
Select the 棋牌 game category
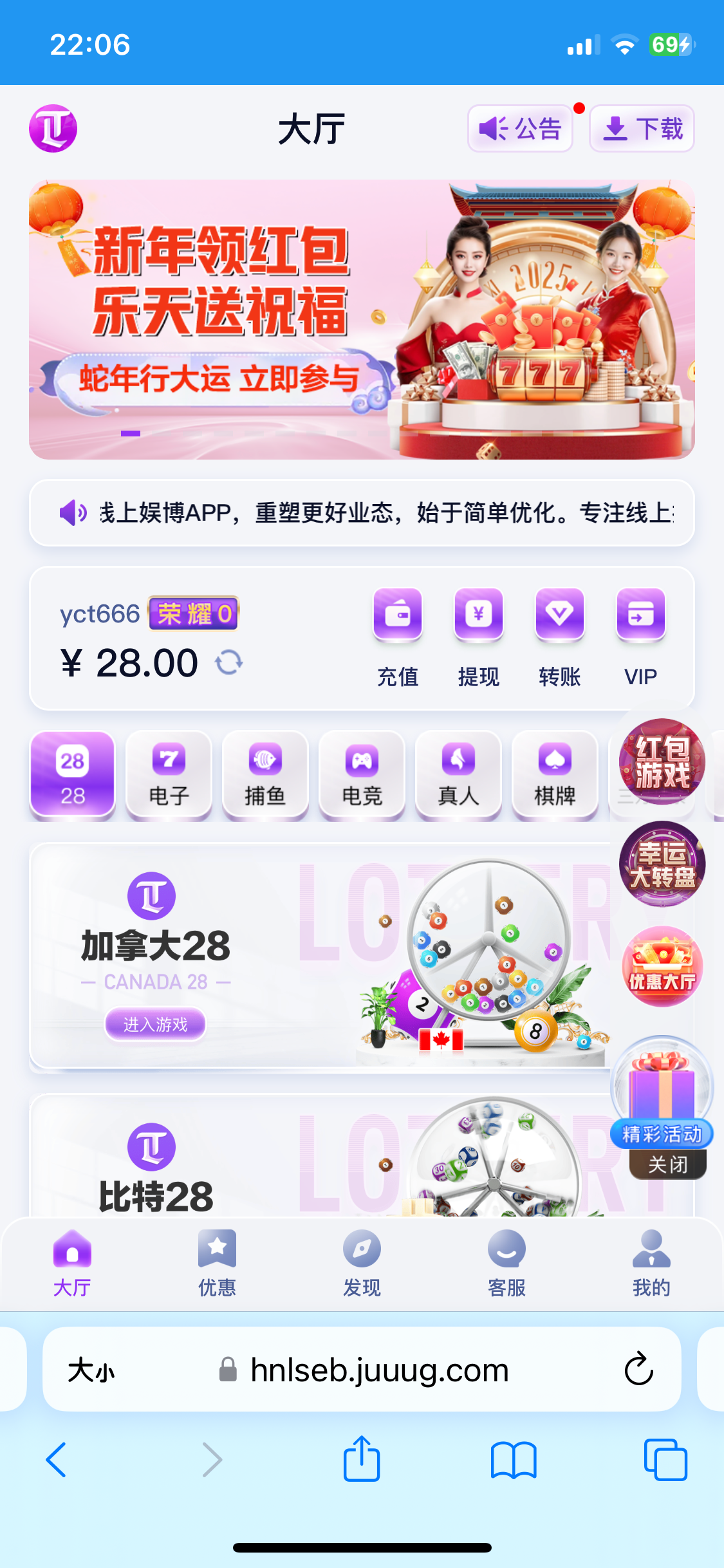click(555, 775)
